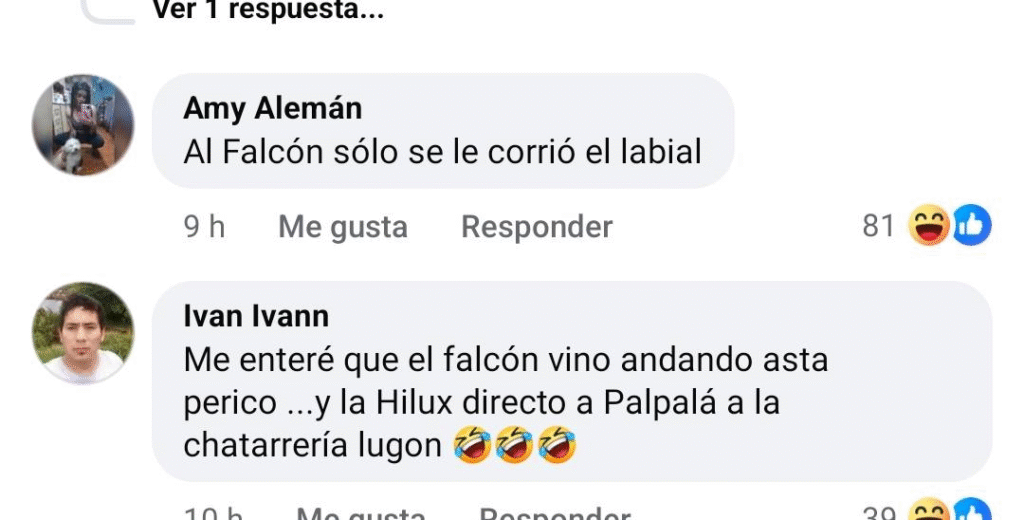Reply to Ivan Ivann's comment
This screenshot has width=1024, height=520.
tap(554, 514)
